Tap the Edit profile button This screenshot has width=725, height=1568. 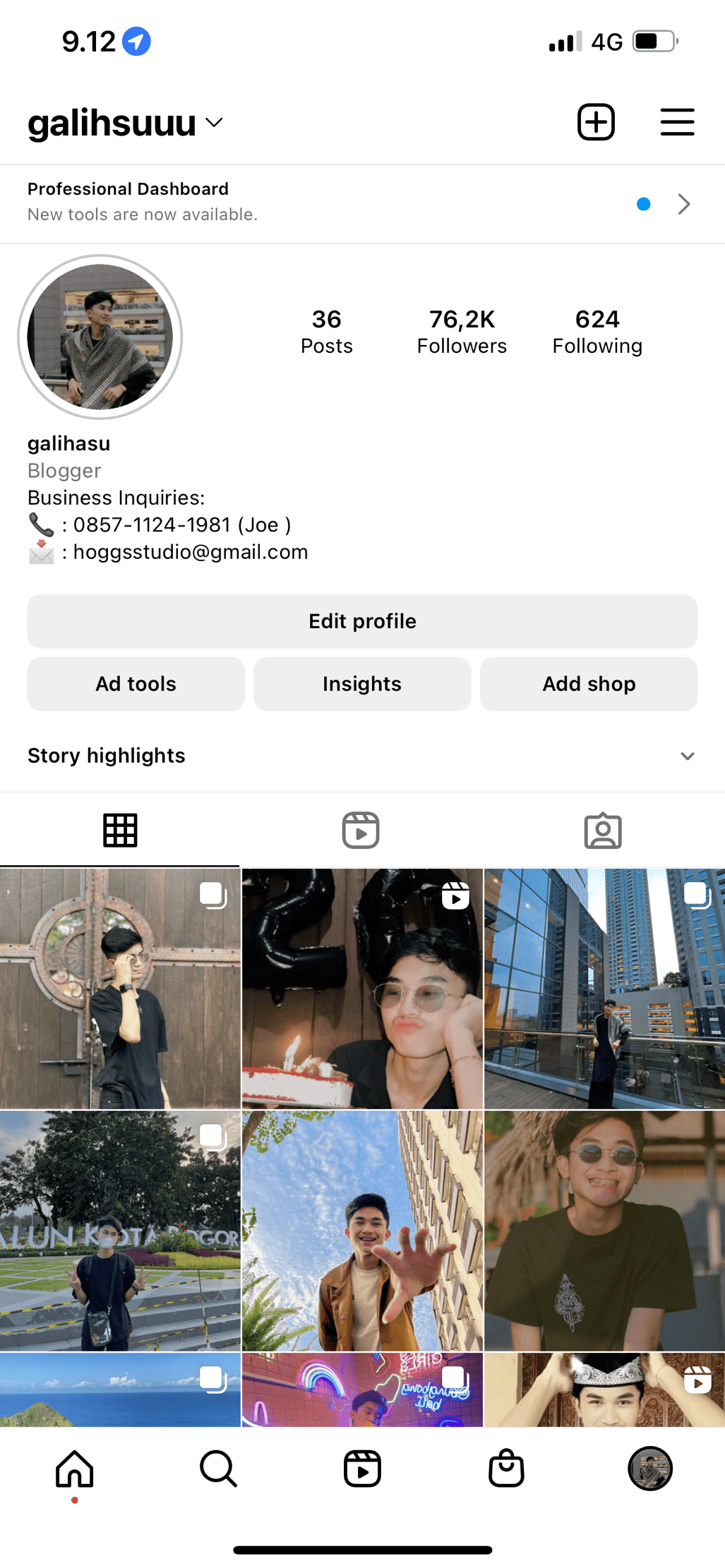pyautogui.click(x=362, y=621)
